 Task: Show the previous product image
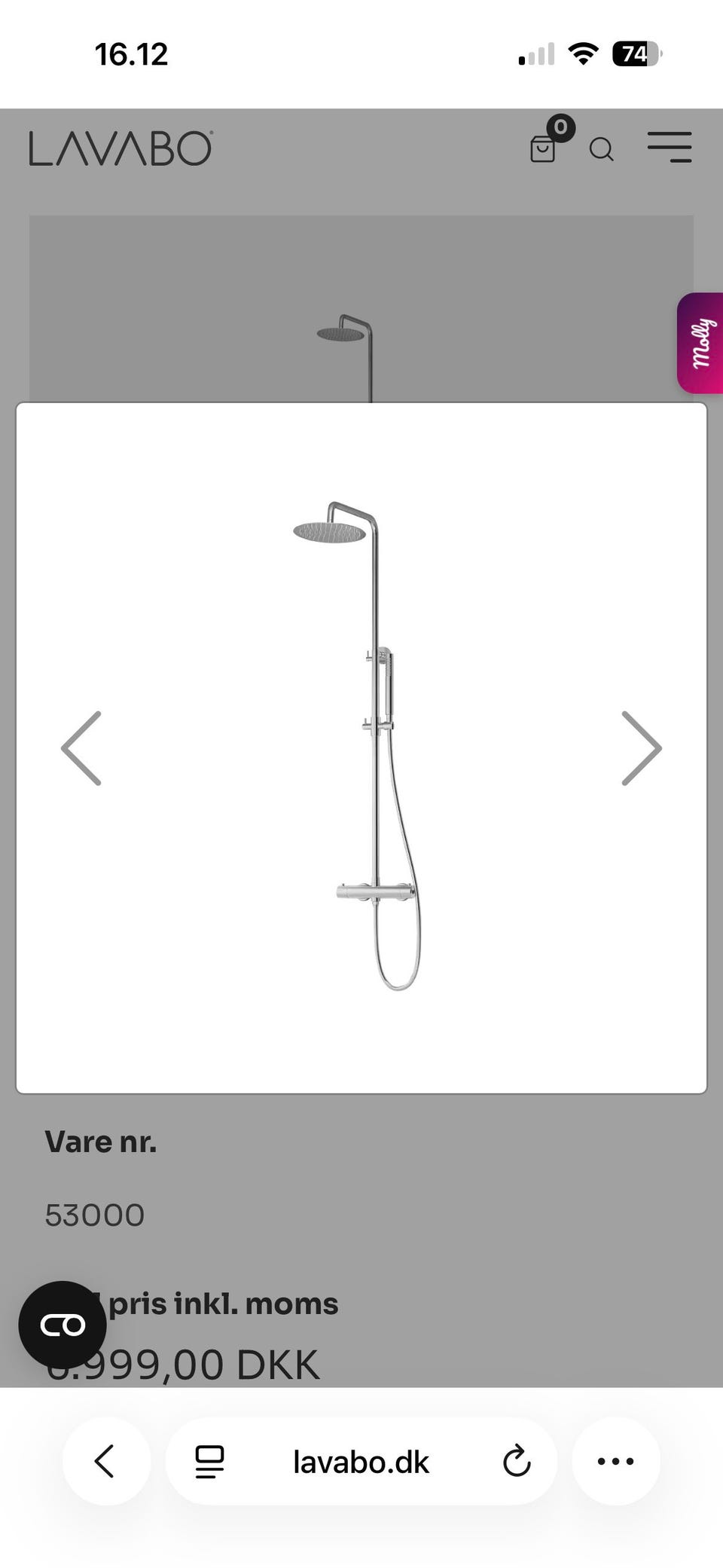pos(81,748)
